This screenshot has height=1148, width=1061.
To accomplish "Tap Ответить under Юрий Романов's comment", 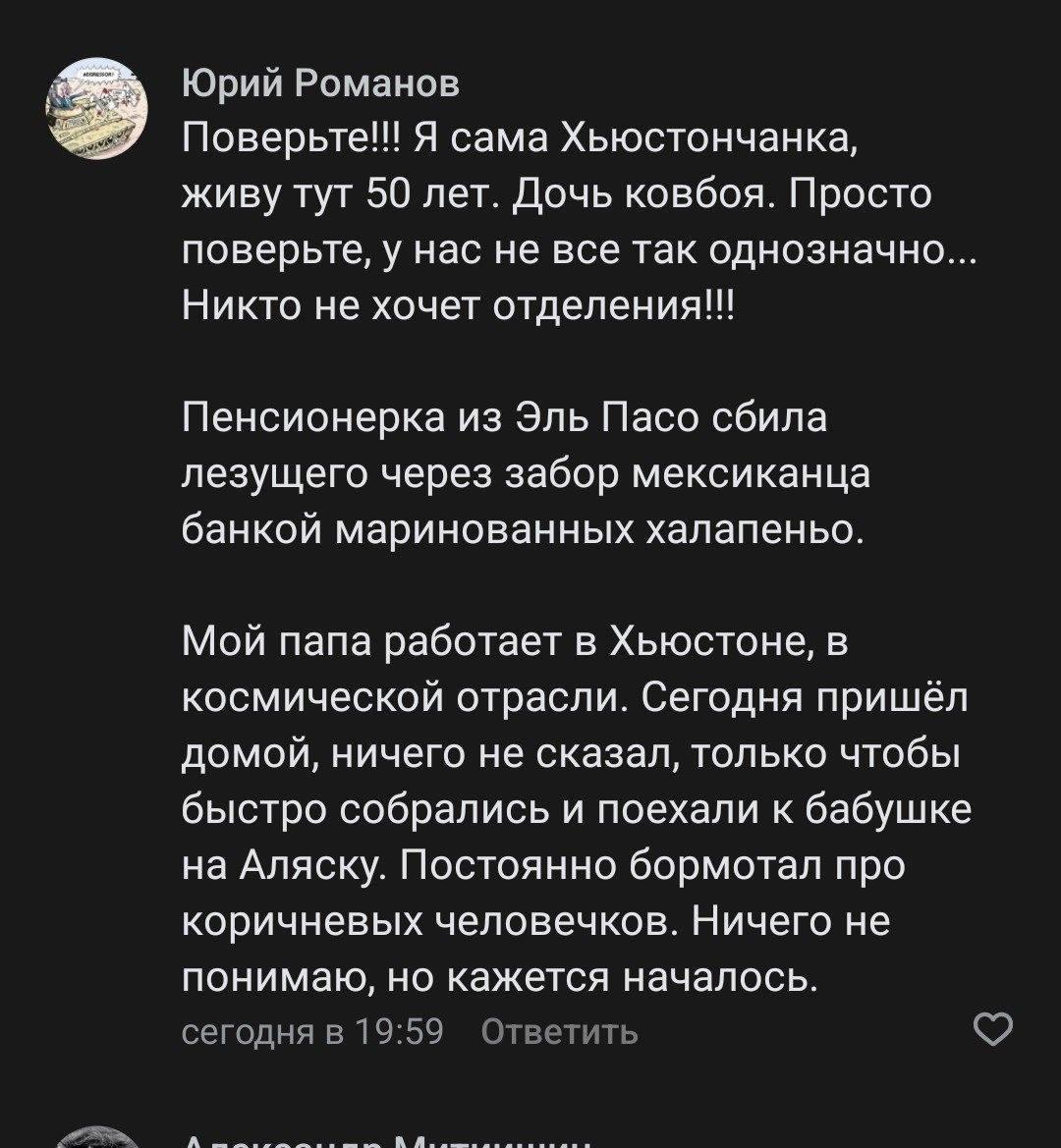I will [x=561, y=1032].
